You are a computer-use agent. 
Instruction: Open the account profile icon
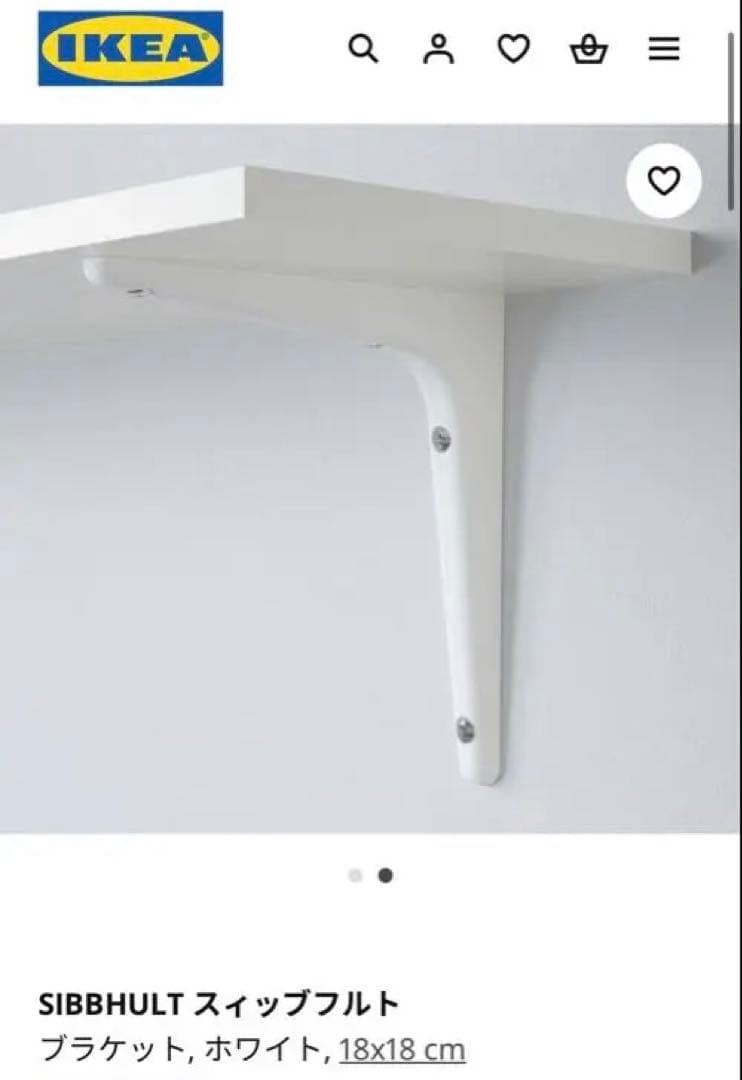[438, 48]
